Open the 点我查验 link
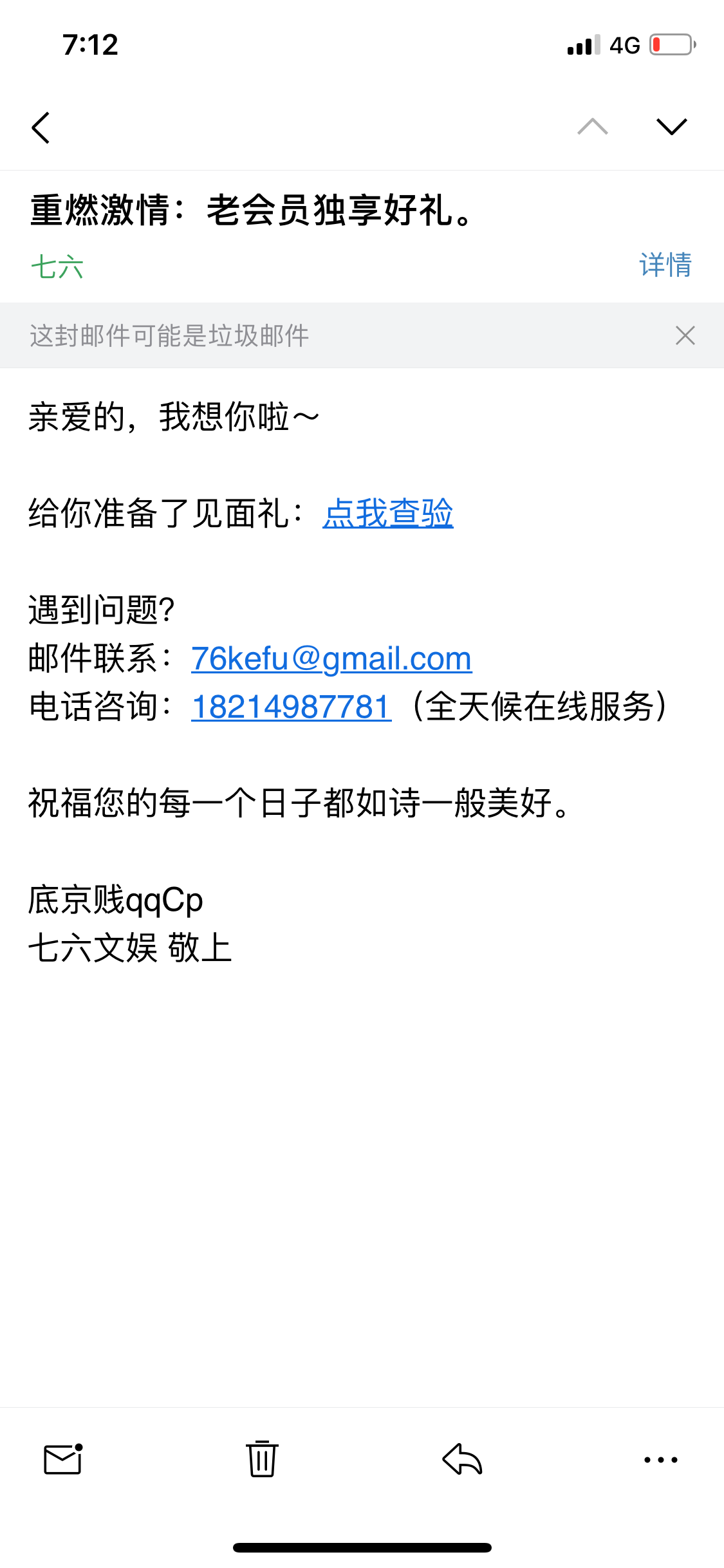This screenshot has height=1568, width=724. click(x=387, y=514)
